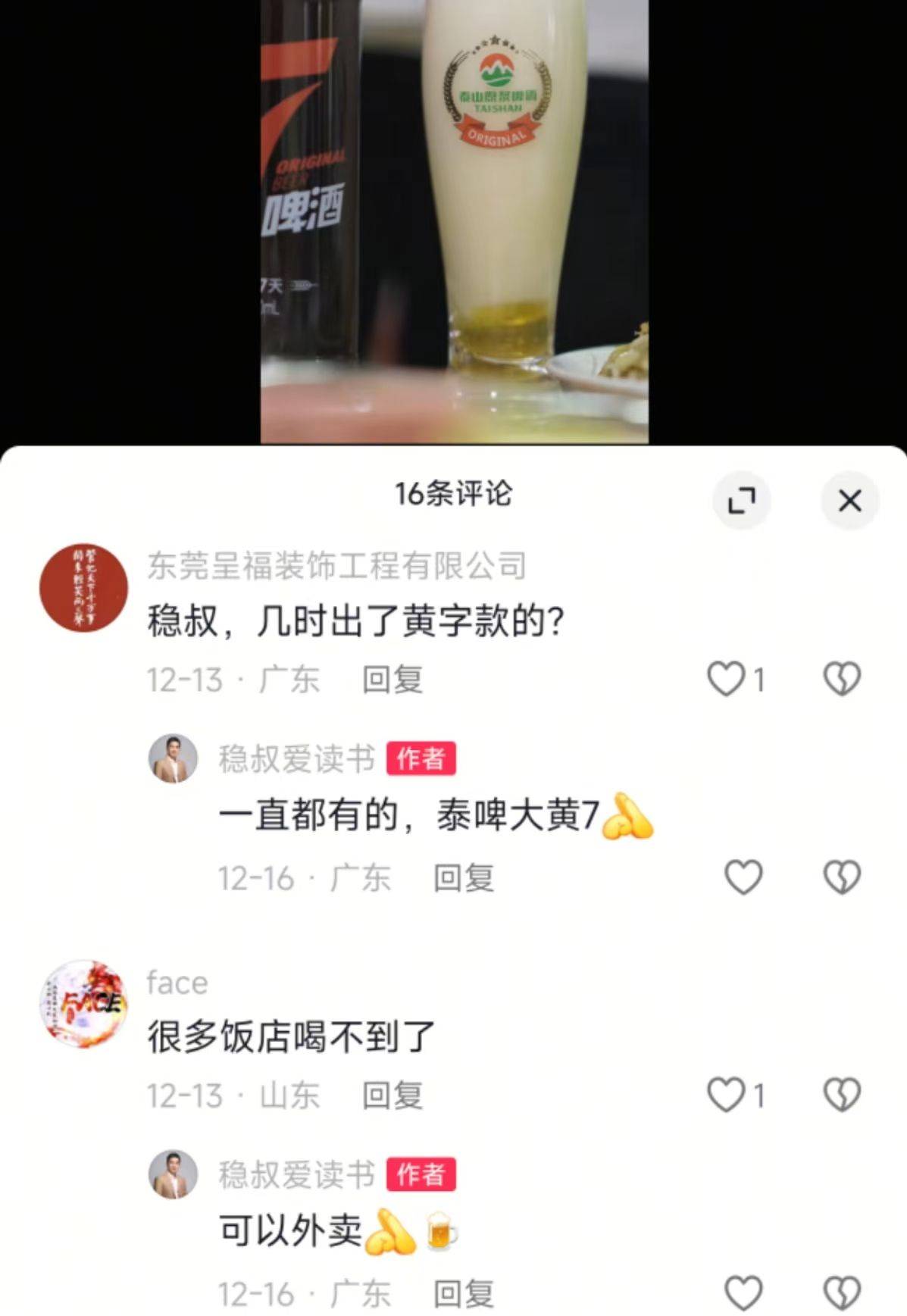Expand the comments panel to full screen

point(741,501)
